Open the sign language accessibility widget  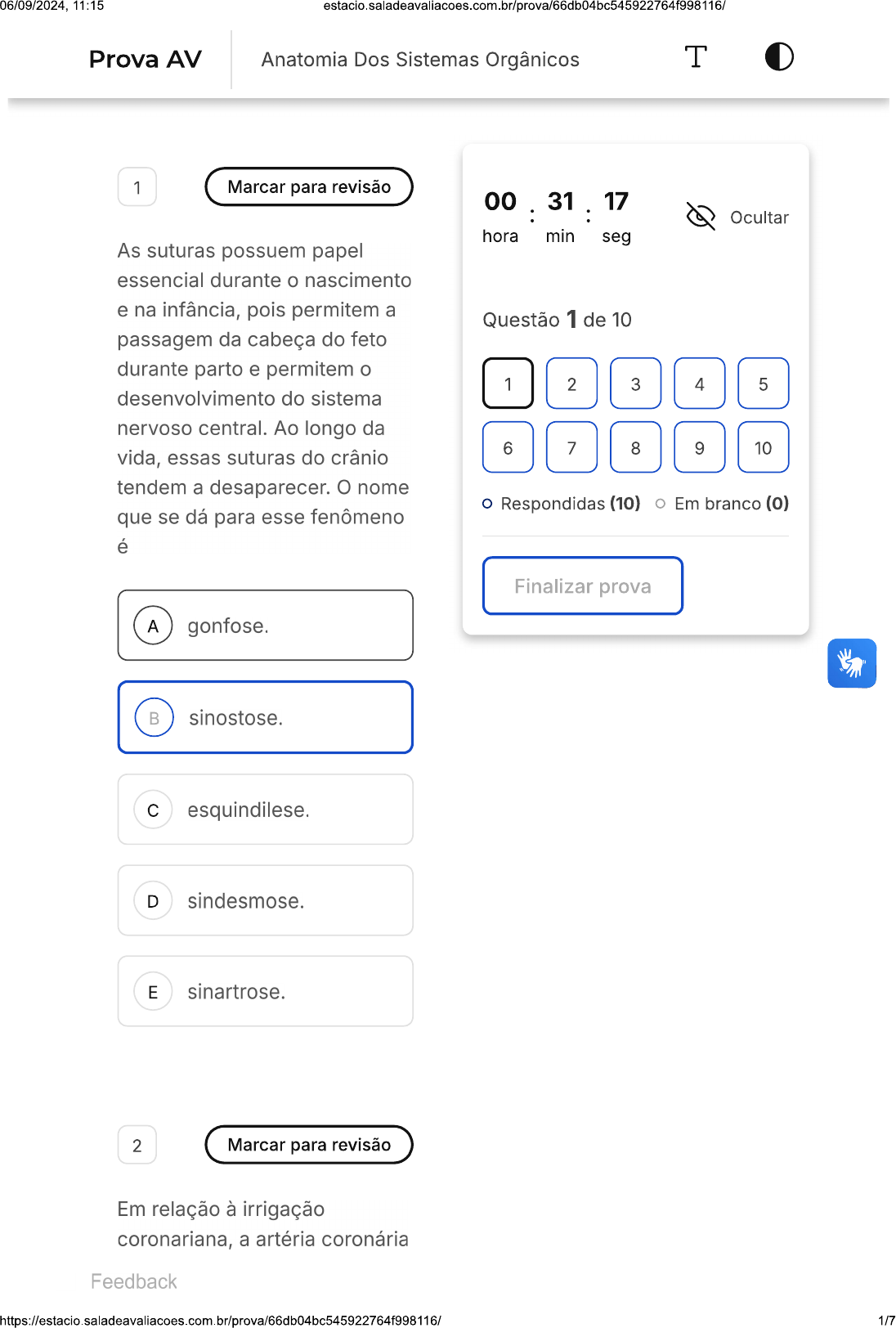pyautogui.click(x=852, y=663)
